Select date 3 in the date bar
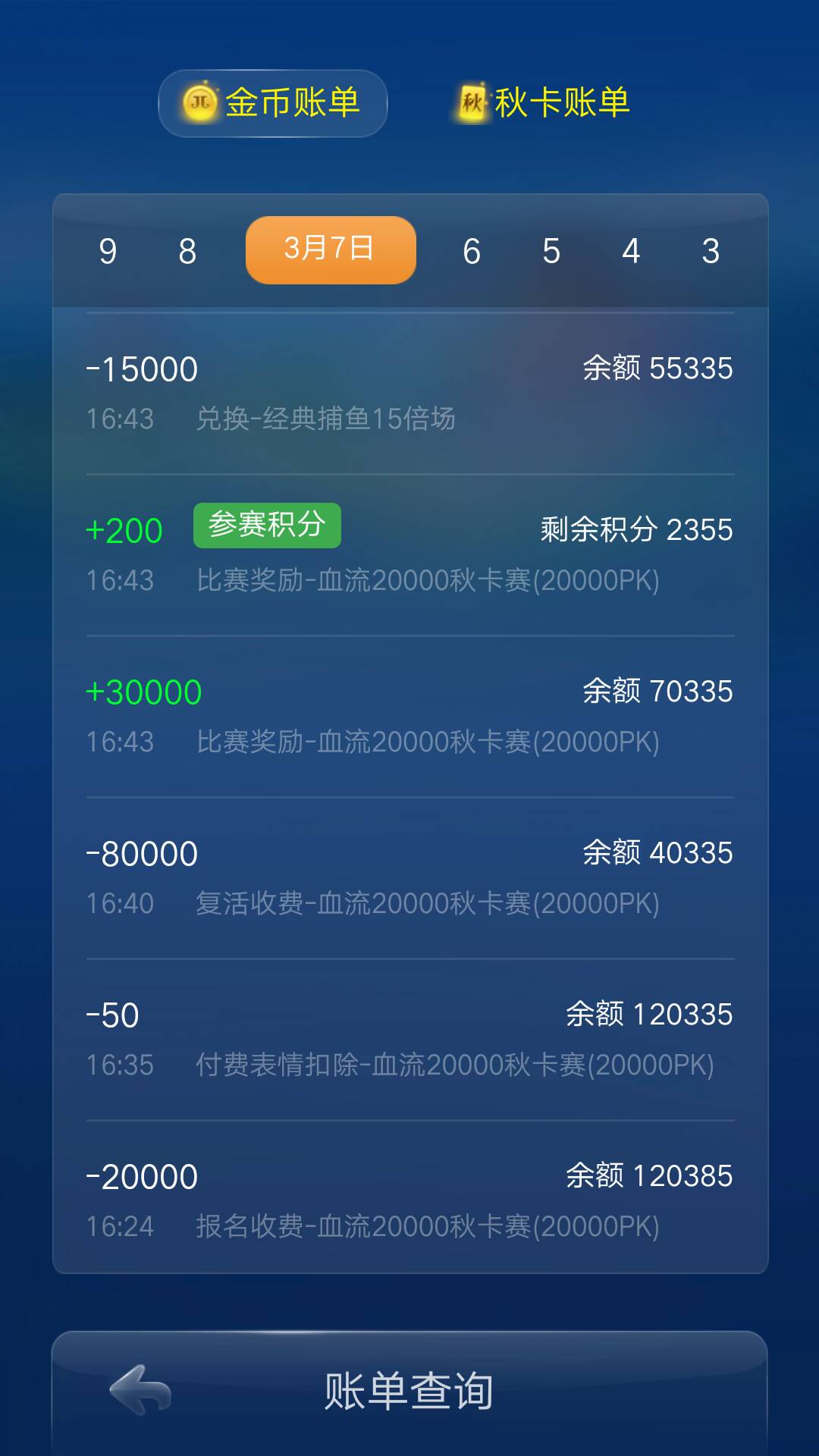The image size is (819, 1456). click(711, 250)
